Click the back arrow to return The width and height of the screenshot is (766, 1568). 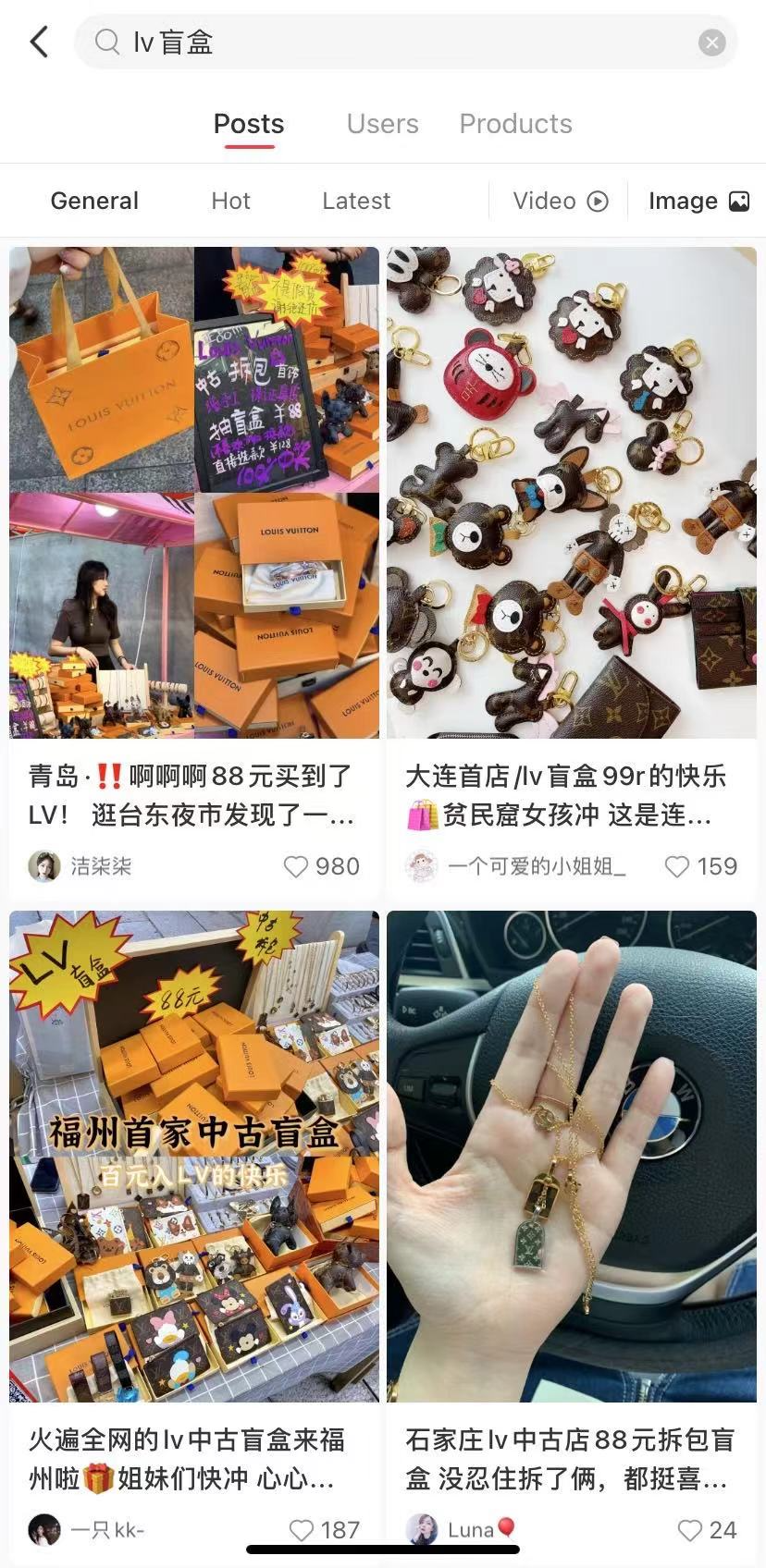click(x=38, y=42)
